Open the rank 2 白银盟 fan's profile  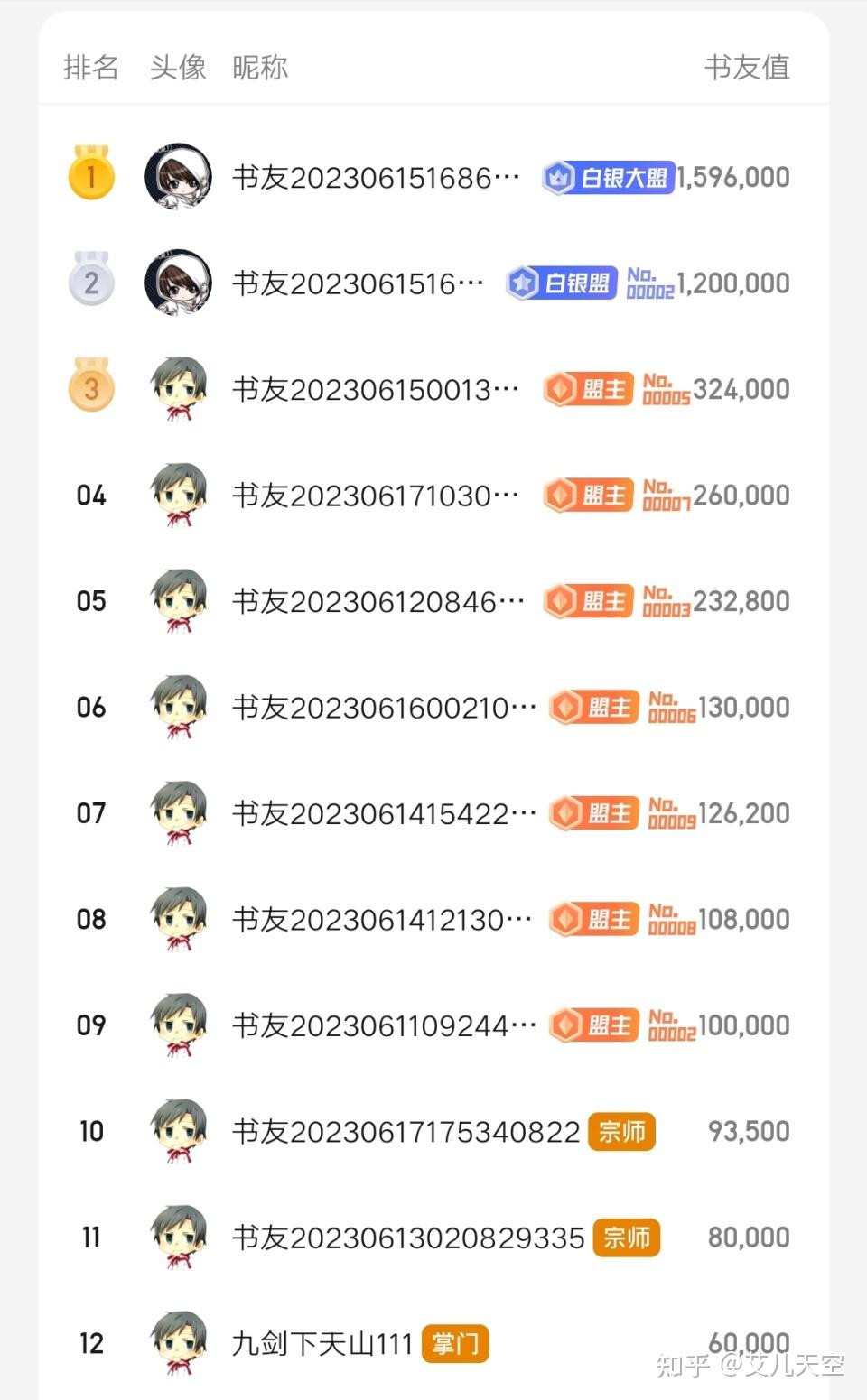tap(433, 283)
